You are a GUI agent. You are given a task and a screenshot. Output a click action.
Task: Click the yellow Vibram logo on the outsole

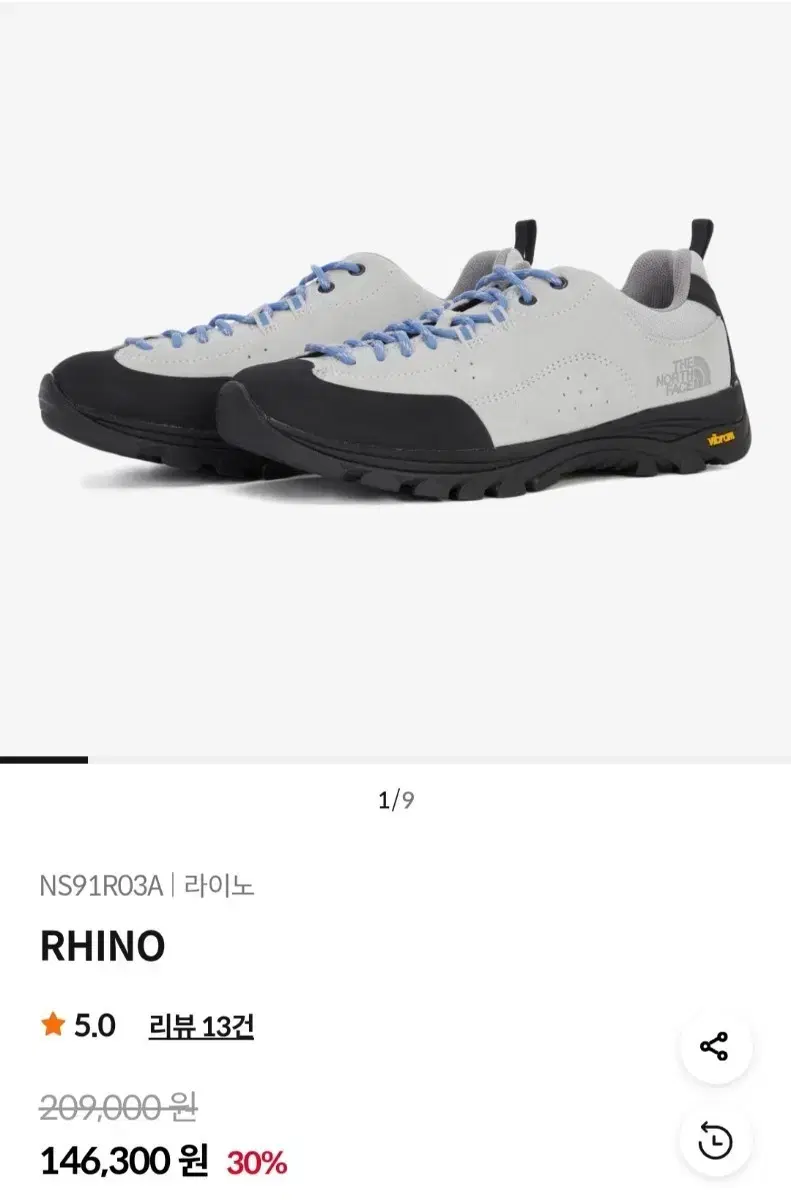click(722, 440)
